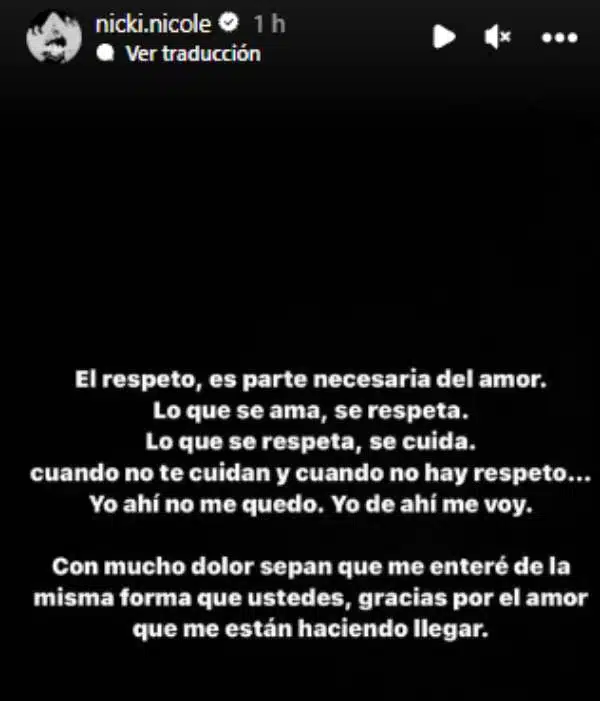Screen dimensions: 600x701
Task: Unmute the story audio
Action: 497,37
